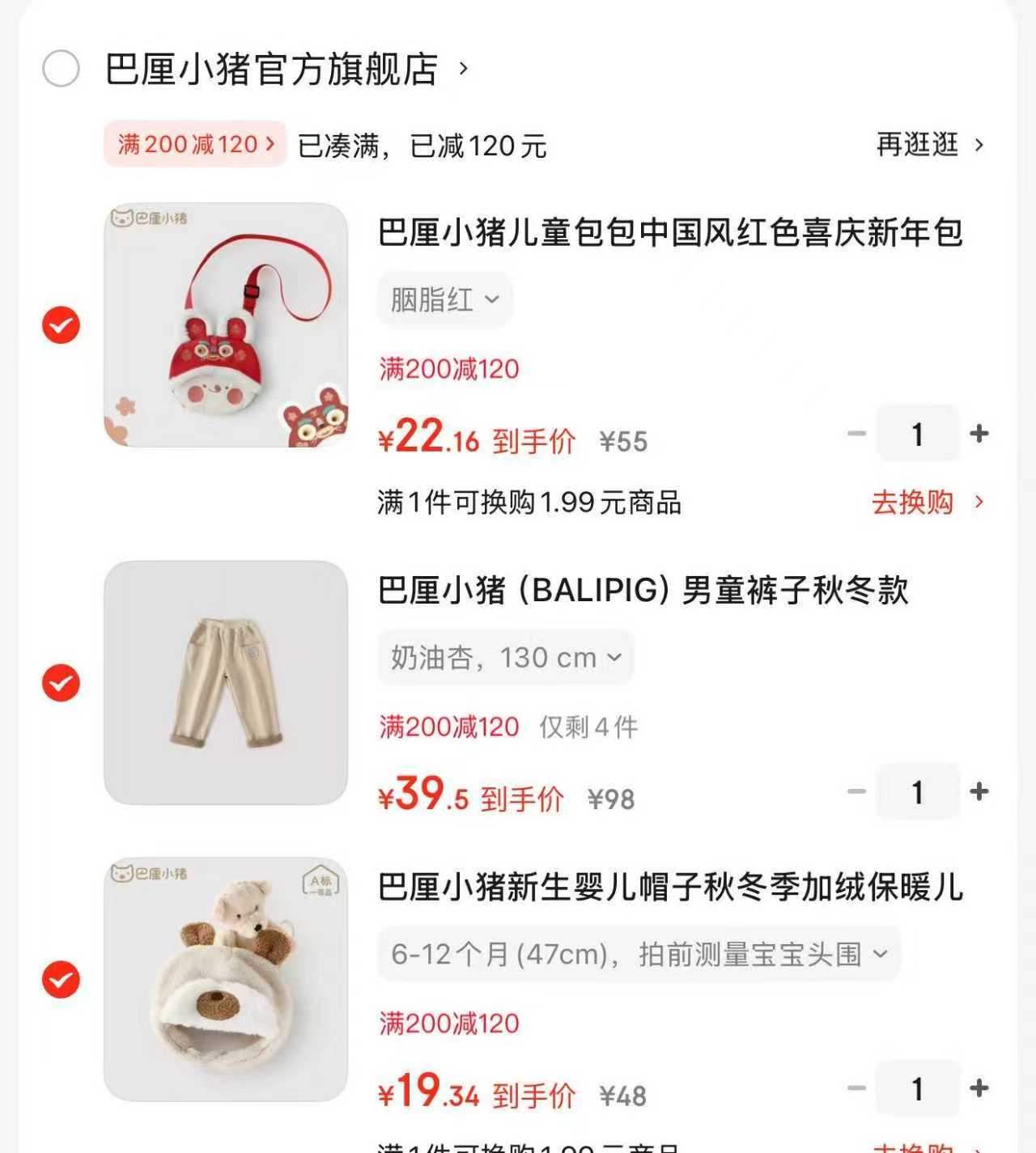Viewport: 1036px width, 1153px height.
Task: Open the children's New Year bag thumbnail
Action: pyautogui.click(x=227, y=328)
